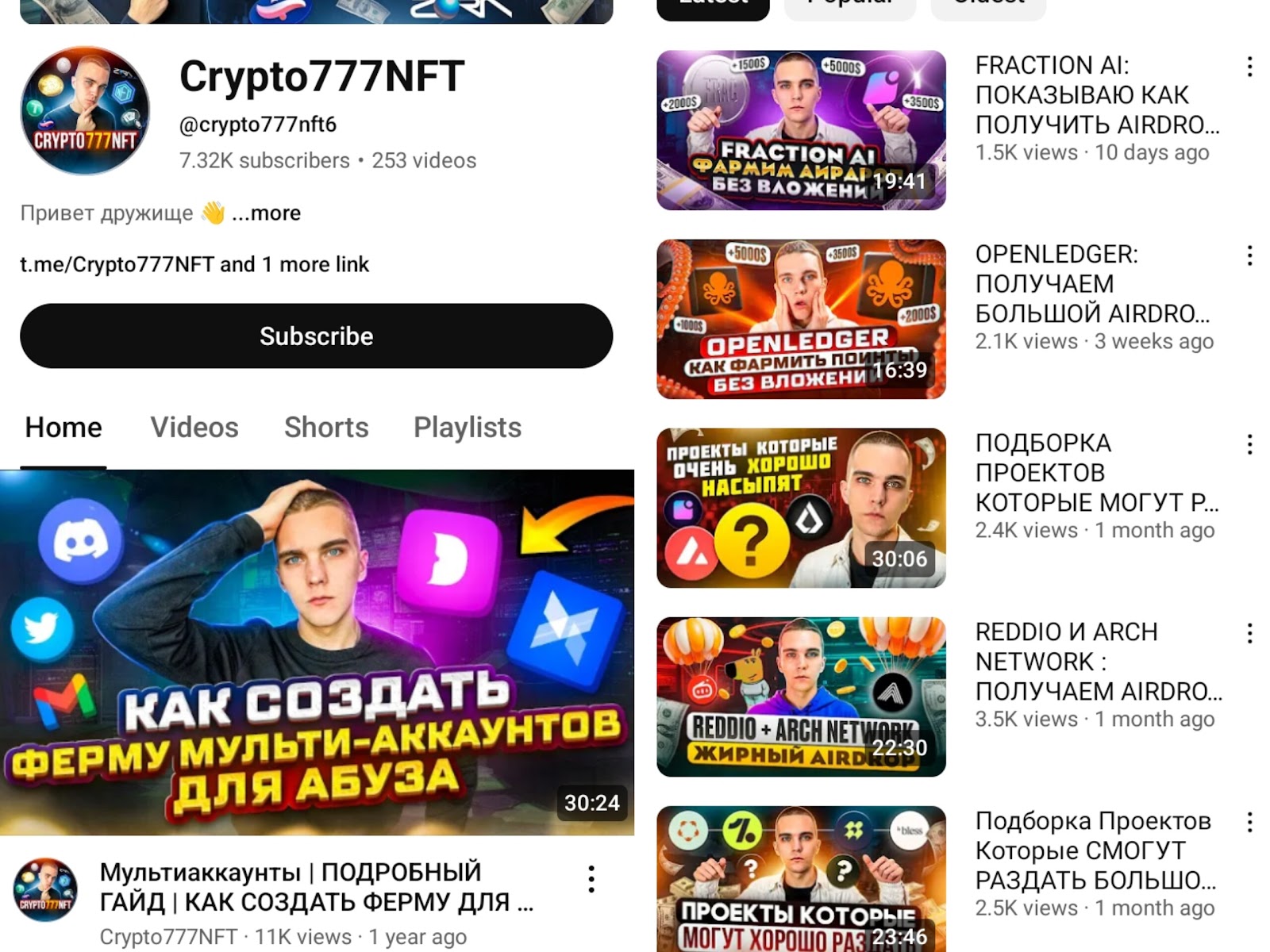1270x952 pixels.
Task: Select the Home tab
Action: (63, 428)
